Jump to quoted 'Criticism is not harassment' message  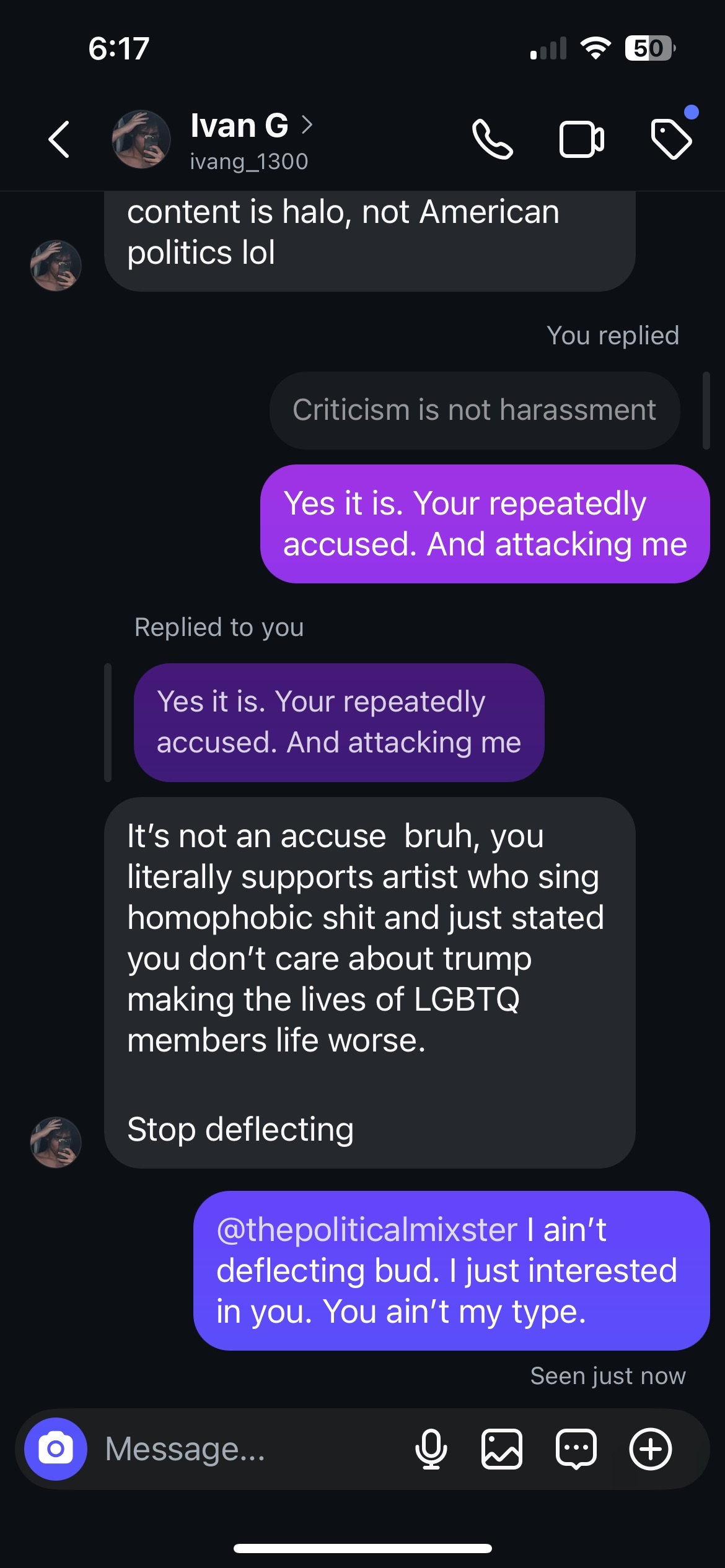pos(475,411)
